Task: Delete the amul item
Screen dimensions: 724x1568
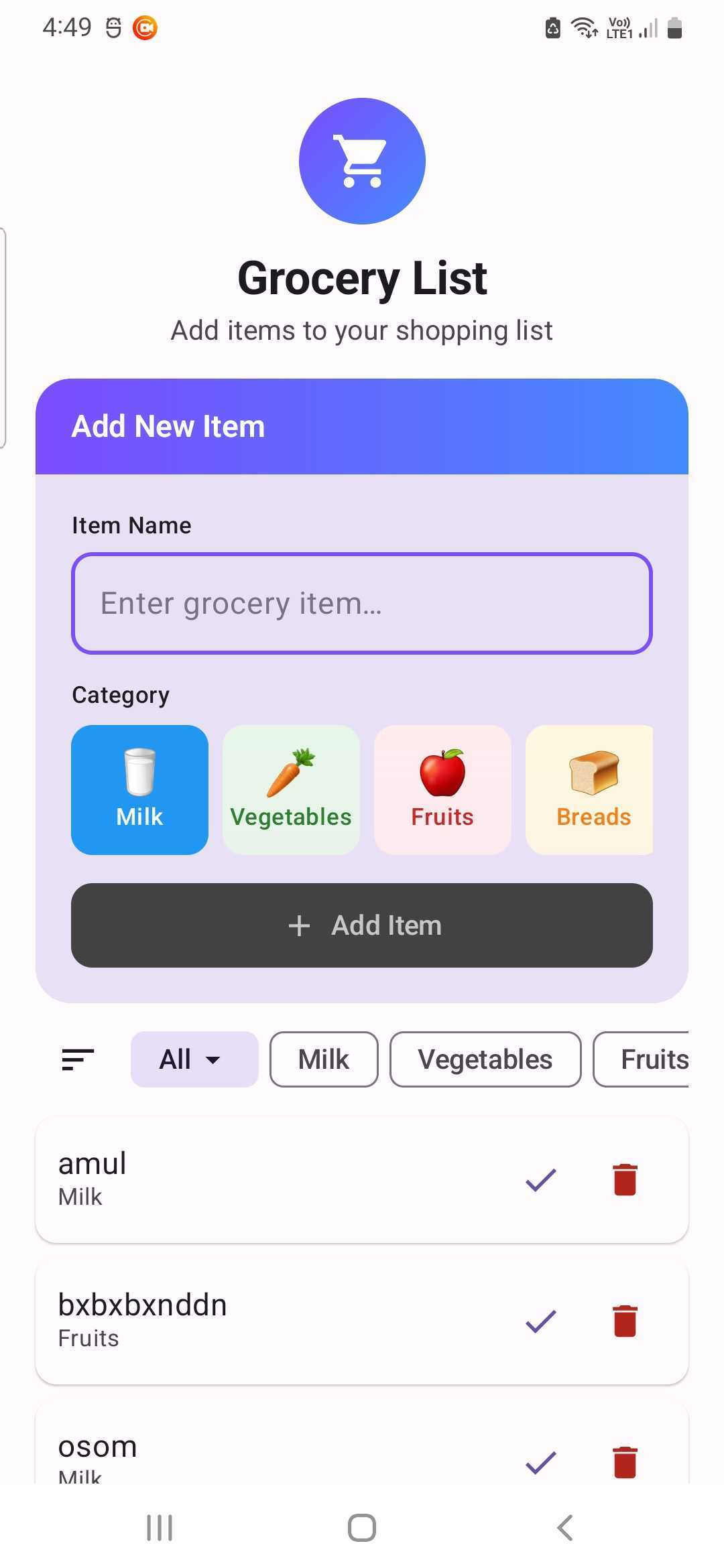Action: tap(625, 1179)
